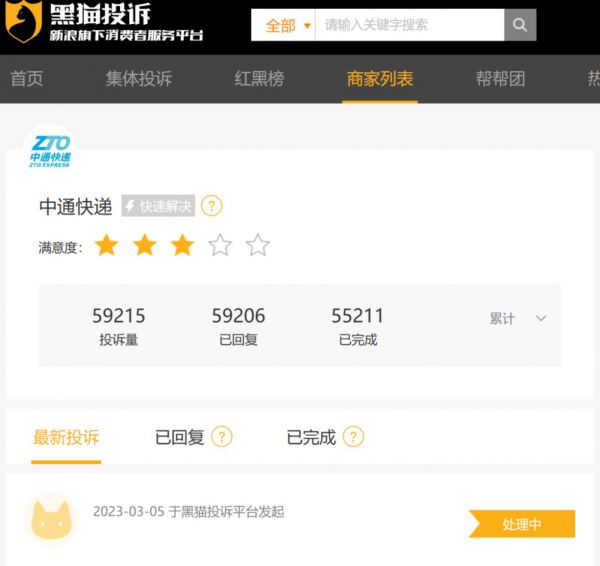
Task: Open the help icon beside 快速解决
Action: pyautogui.click(x=211, y=206)
